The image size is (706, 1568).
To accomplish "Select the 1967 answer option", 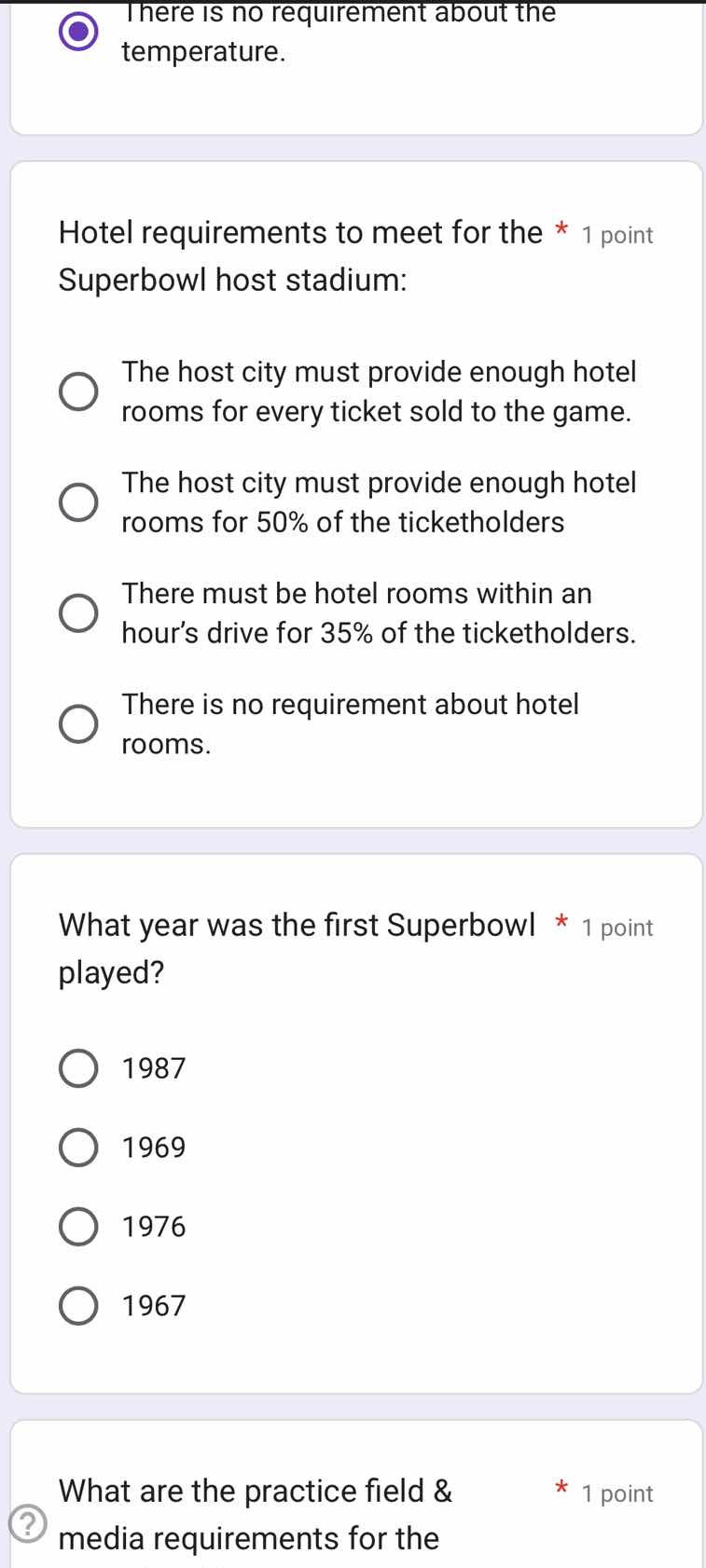I will (78, 1305).
